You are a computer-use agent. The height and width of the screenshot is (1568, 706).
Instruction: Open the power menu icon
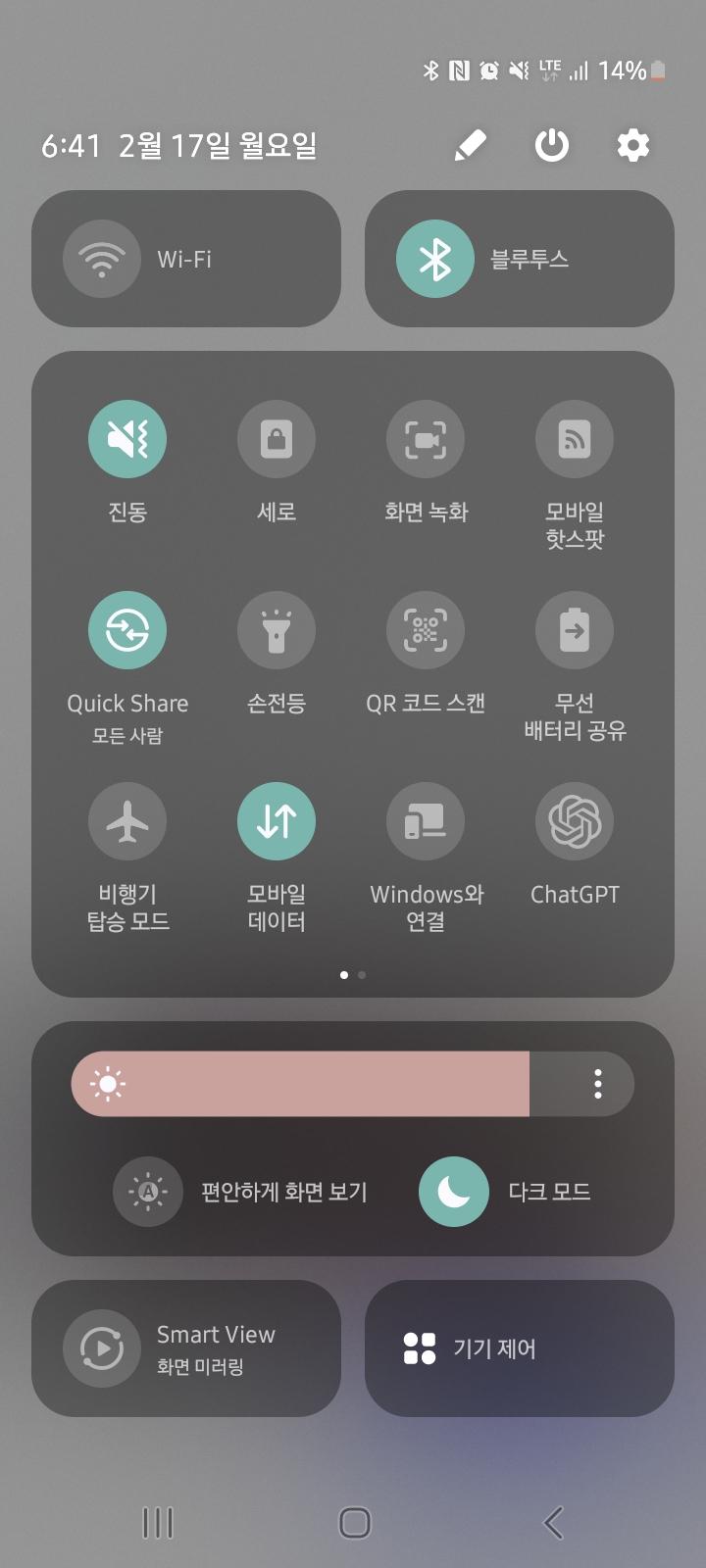(x=551, y=146)
